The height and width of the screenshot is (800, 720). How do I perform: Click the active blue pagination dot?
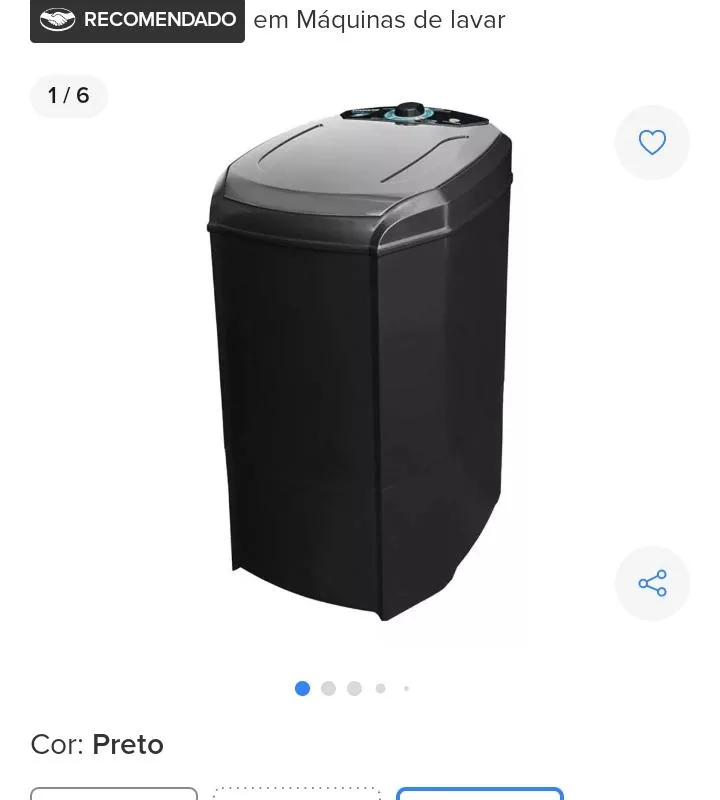[x=302, y=688]
